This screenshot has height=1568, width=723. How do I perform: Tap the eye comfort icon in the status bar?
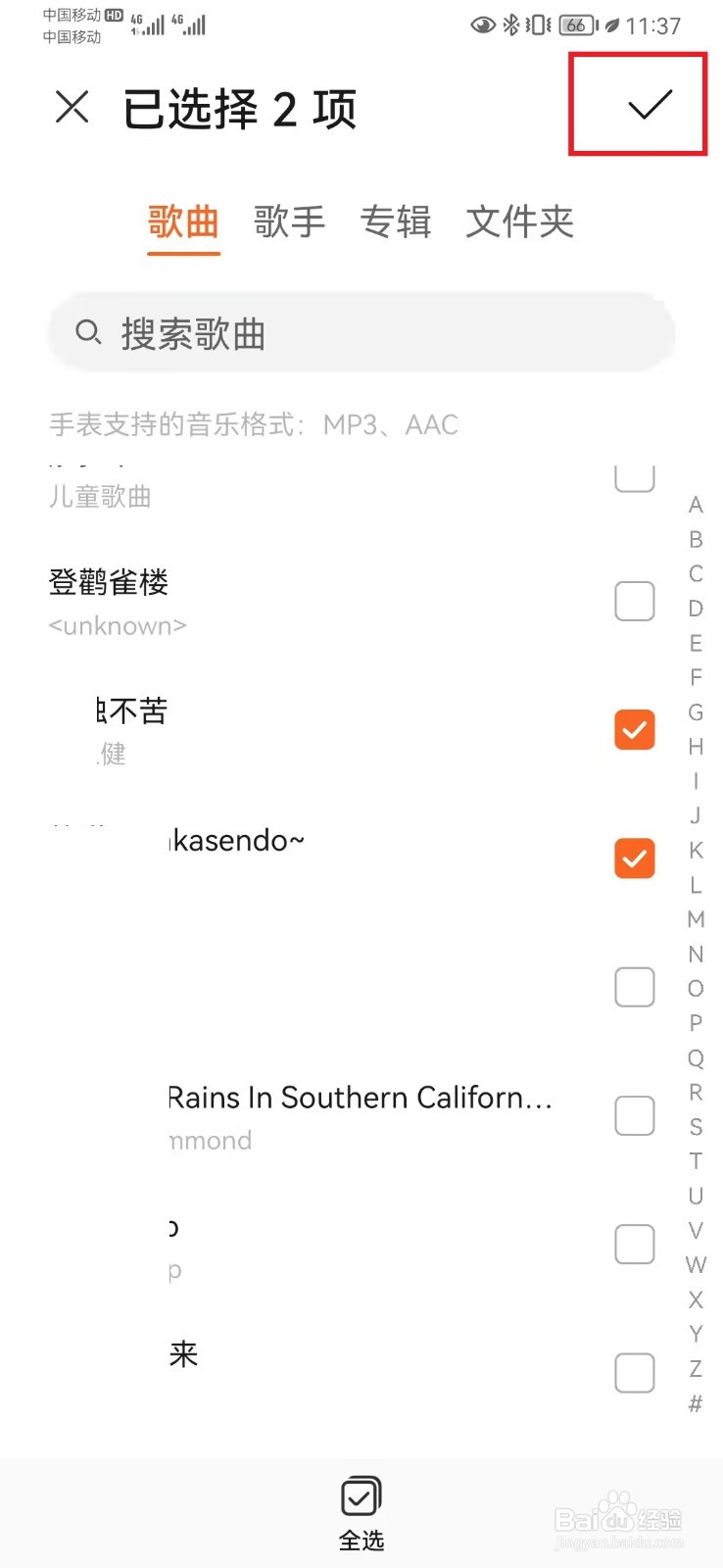[x=482, y=26]
